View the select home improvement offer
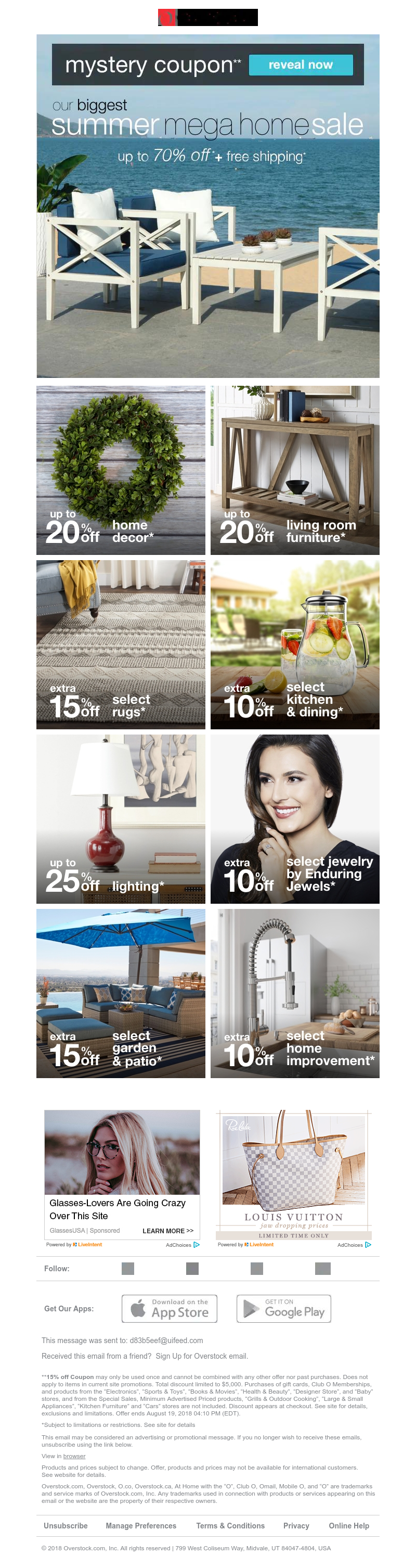The width and height of the screenshot is (416, 1568). coord(294,993)
